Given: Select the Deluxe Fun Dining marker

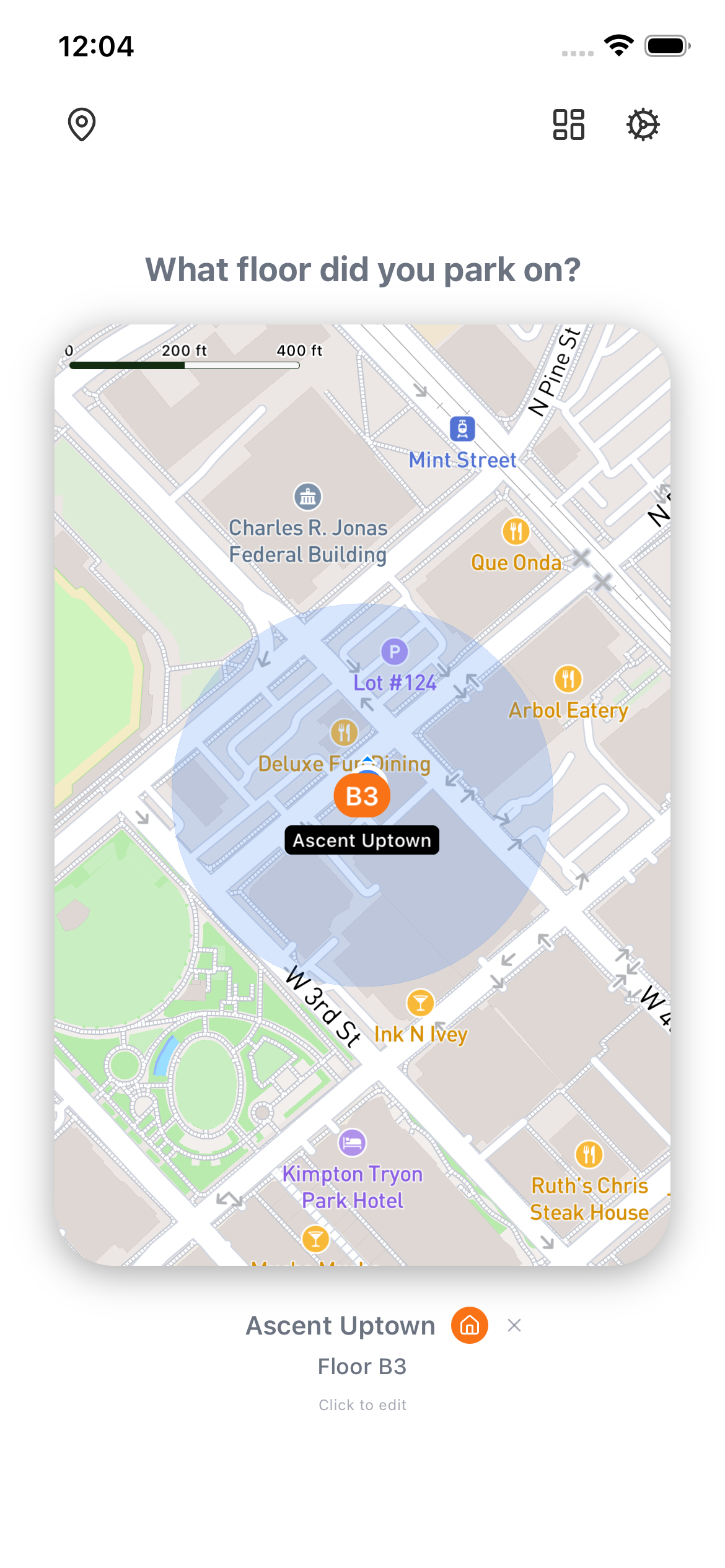Looking at the screenshot, I should coord(345,731).
